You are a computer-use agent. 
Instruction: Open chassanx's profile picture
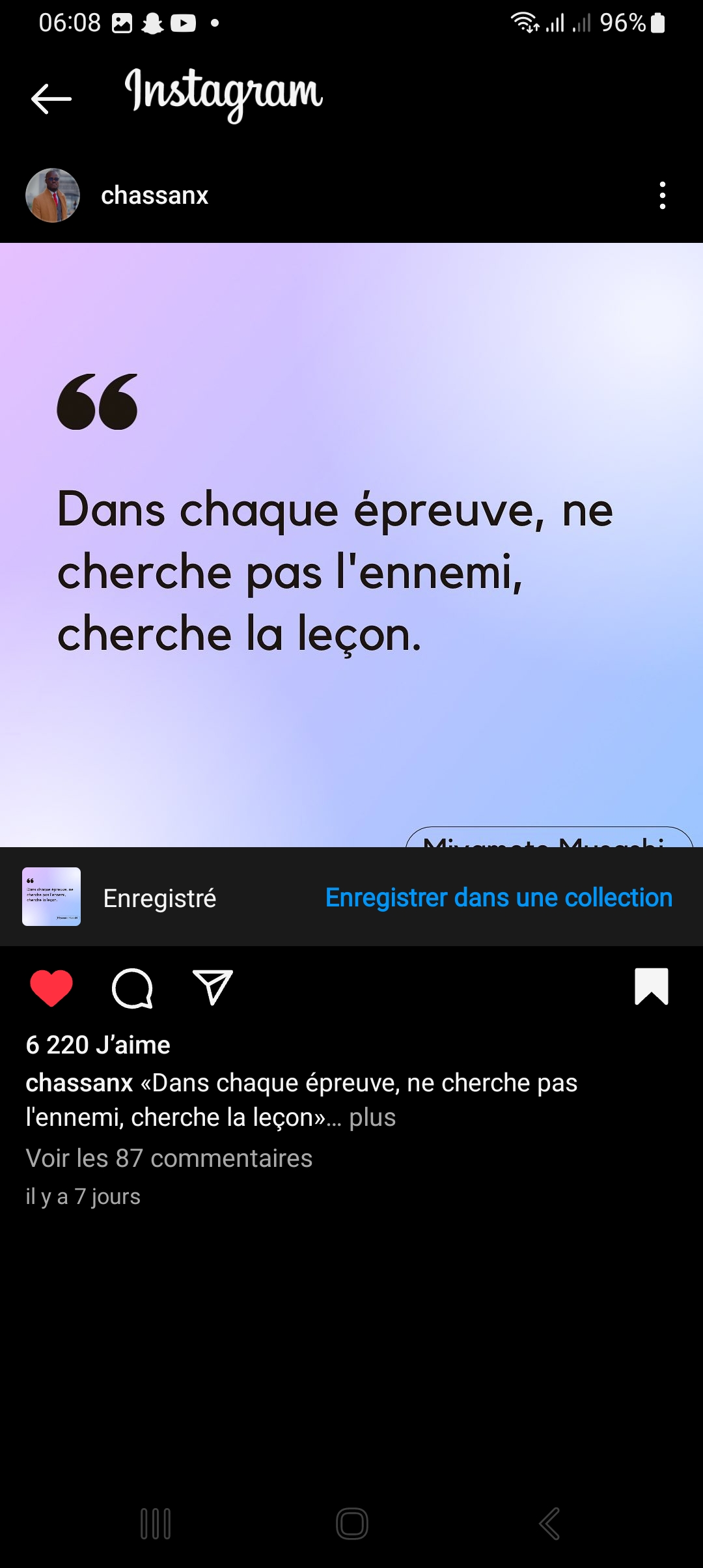(x=53, y=195)
